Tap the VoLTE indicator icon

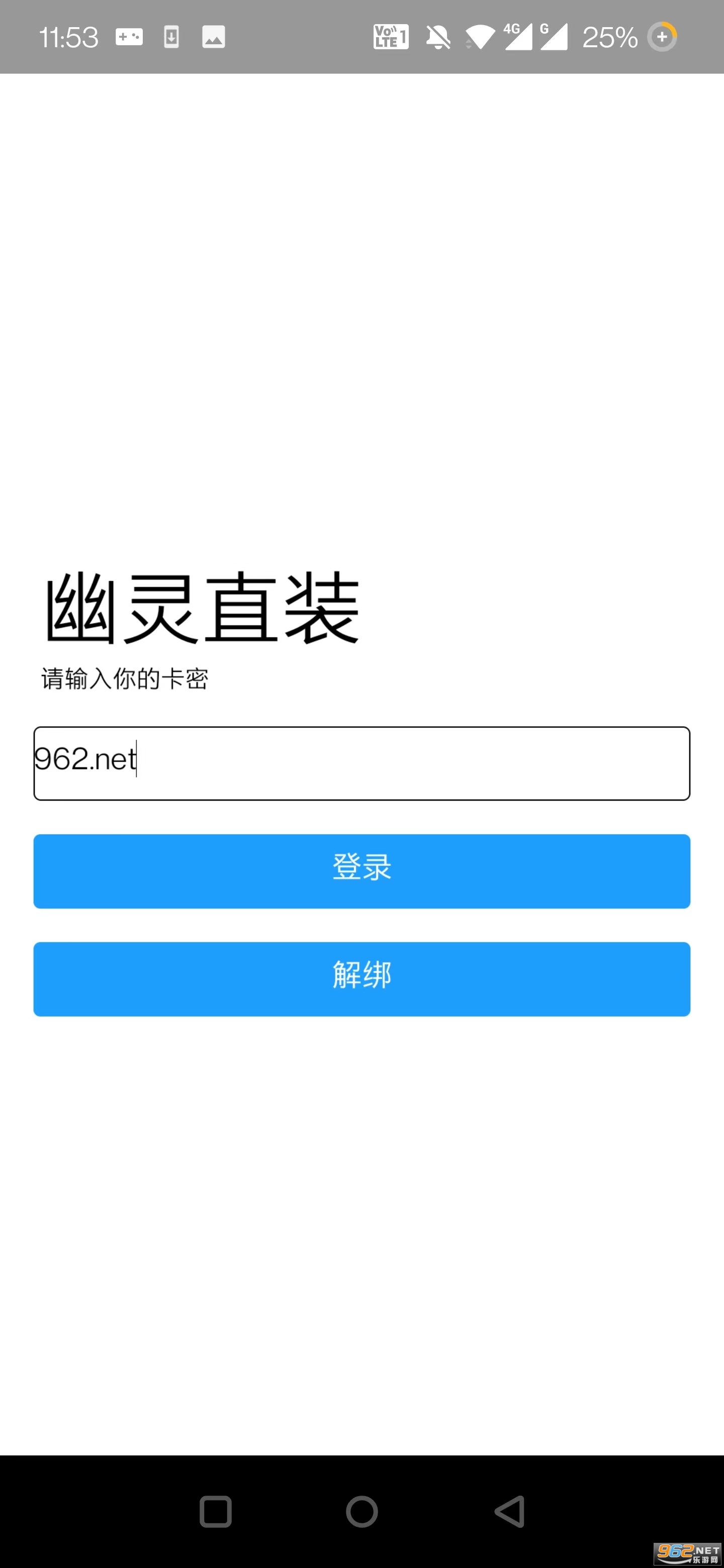[390, 37]
